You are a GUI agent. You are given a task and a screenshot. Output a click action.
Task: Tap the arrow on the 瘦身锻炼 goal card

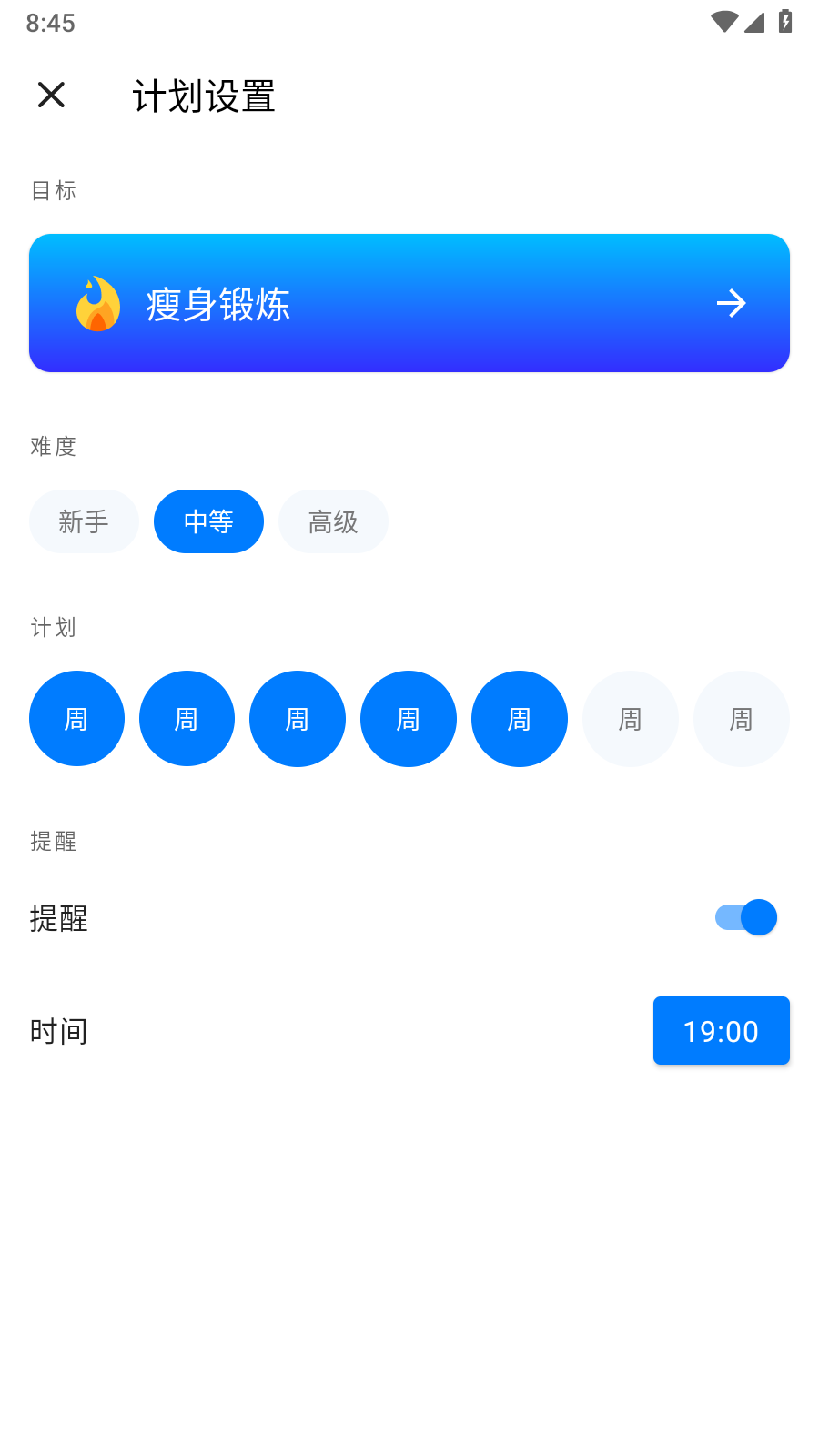(x=733, y=303)
